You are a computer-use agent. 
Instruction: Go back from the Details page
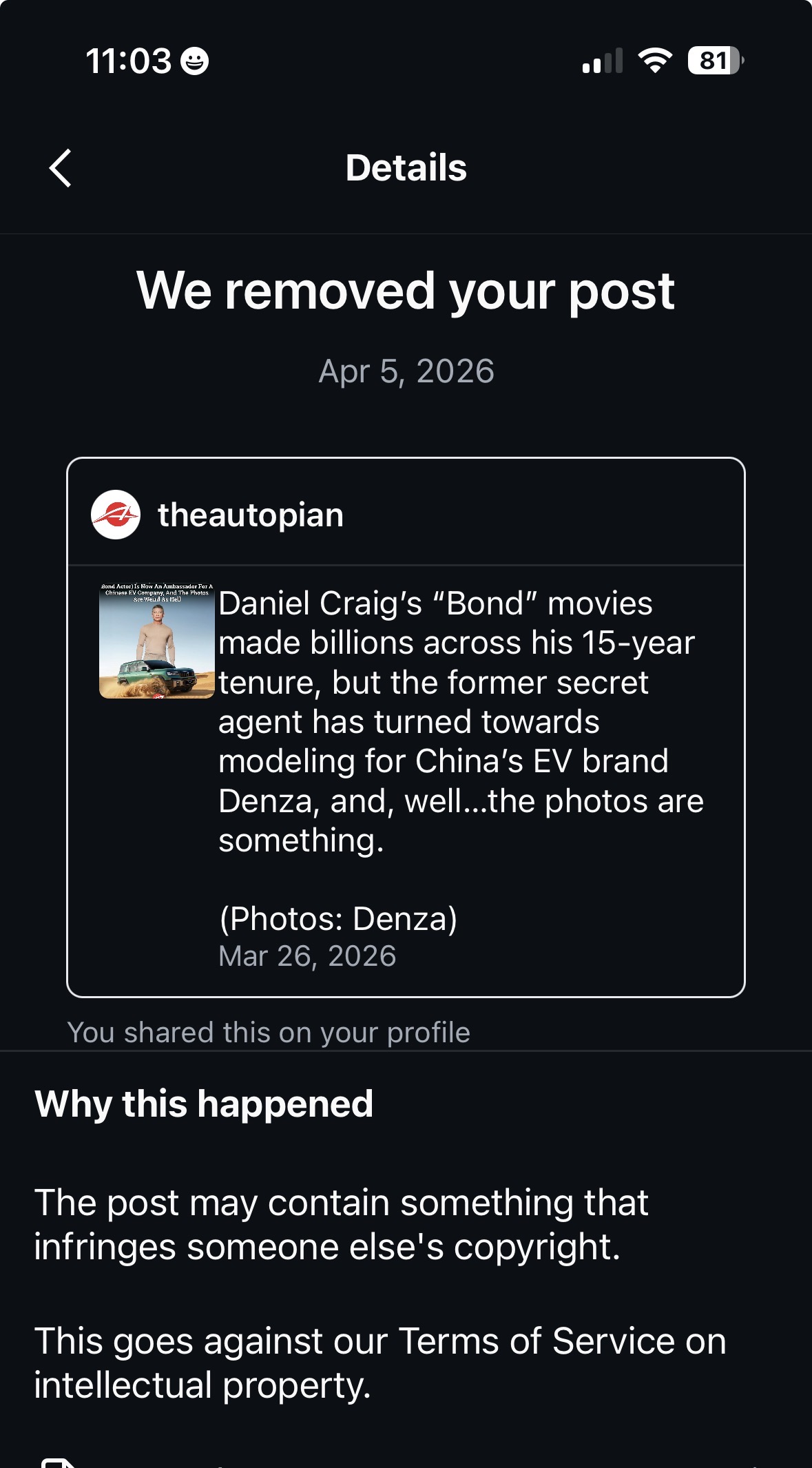click(x=61, y=168)
